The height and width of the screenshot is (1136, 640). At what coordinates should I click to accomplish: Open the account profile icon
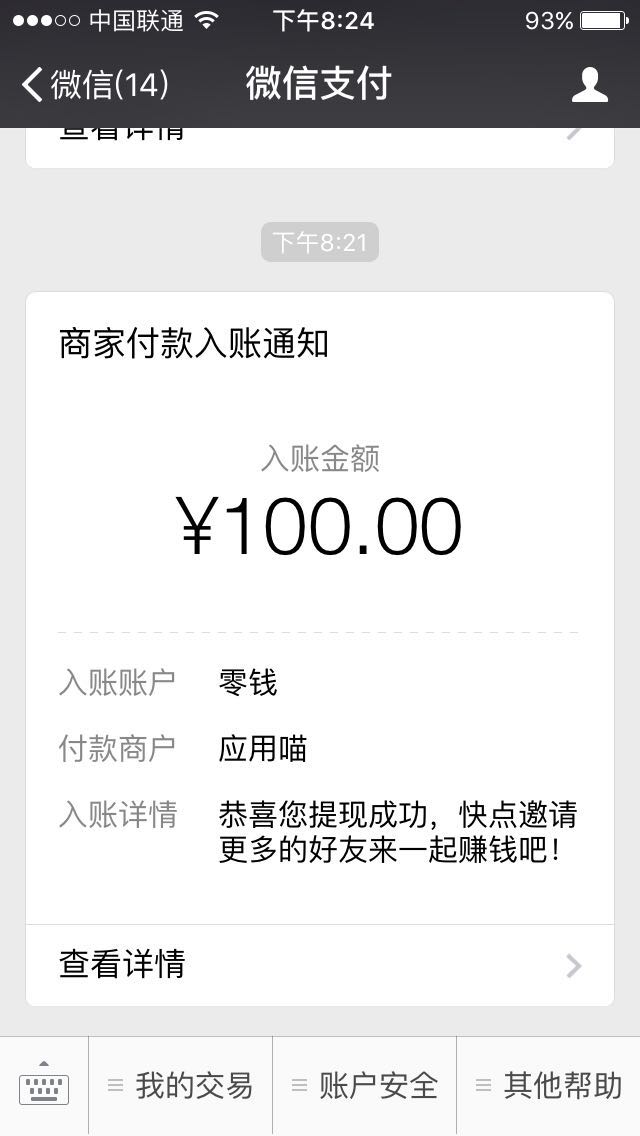pyautogui.click(x=590, y=85)
